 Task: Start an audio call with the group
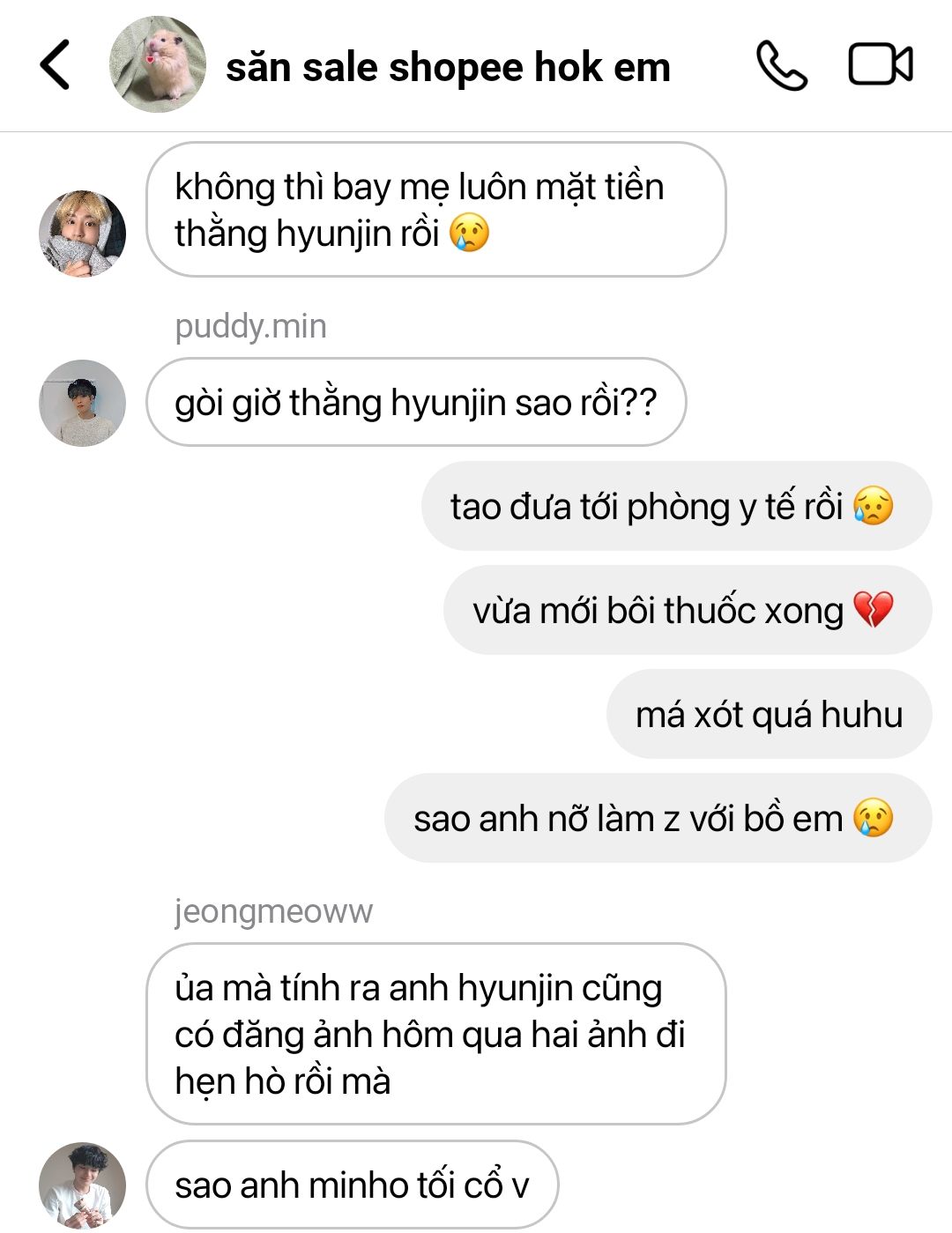coord(781,65)
